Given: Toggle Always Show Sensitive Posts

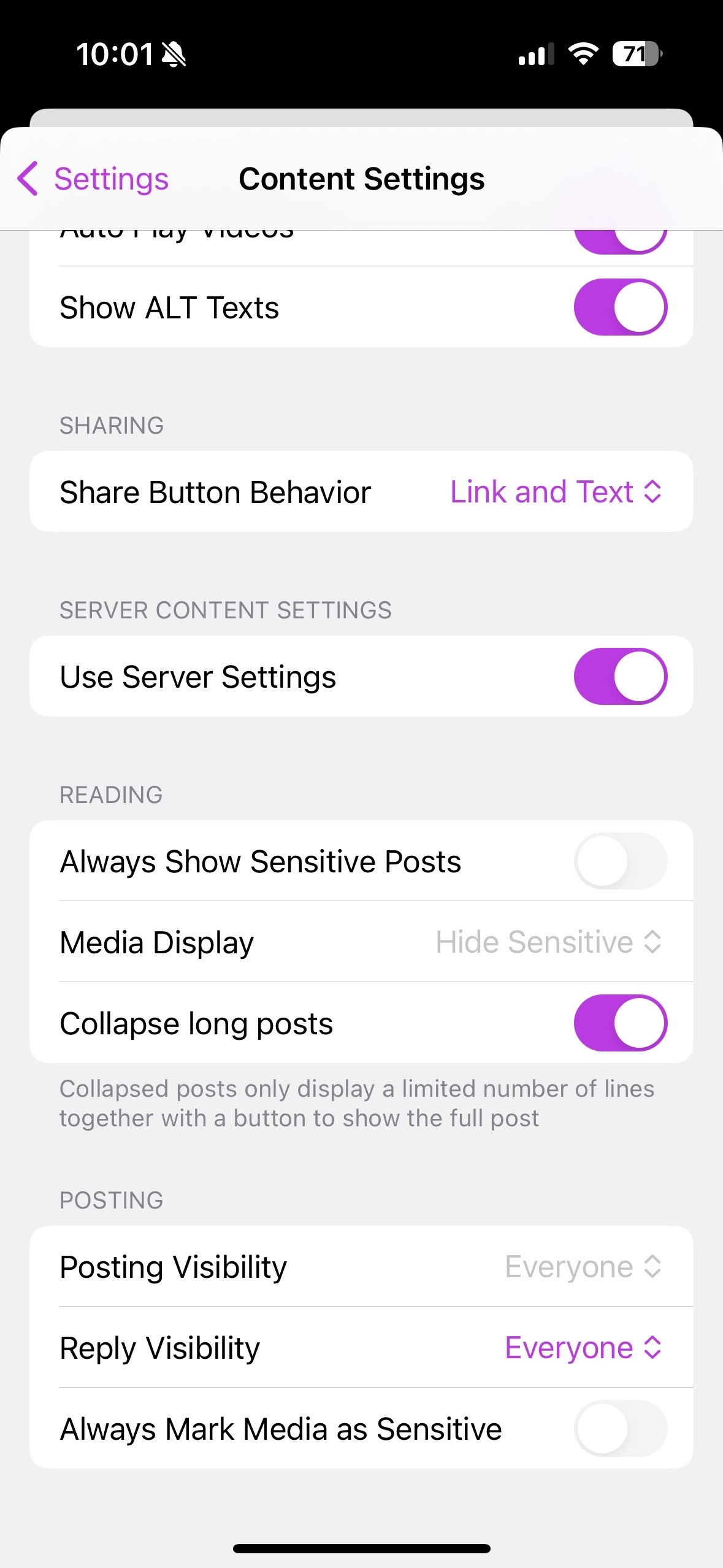Looking at the screenshot, I should [x=620, y=861].
